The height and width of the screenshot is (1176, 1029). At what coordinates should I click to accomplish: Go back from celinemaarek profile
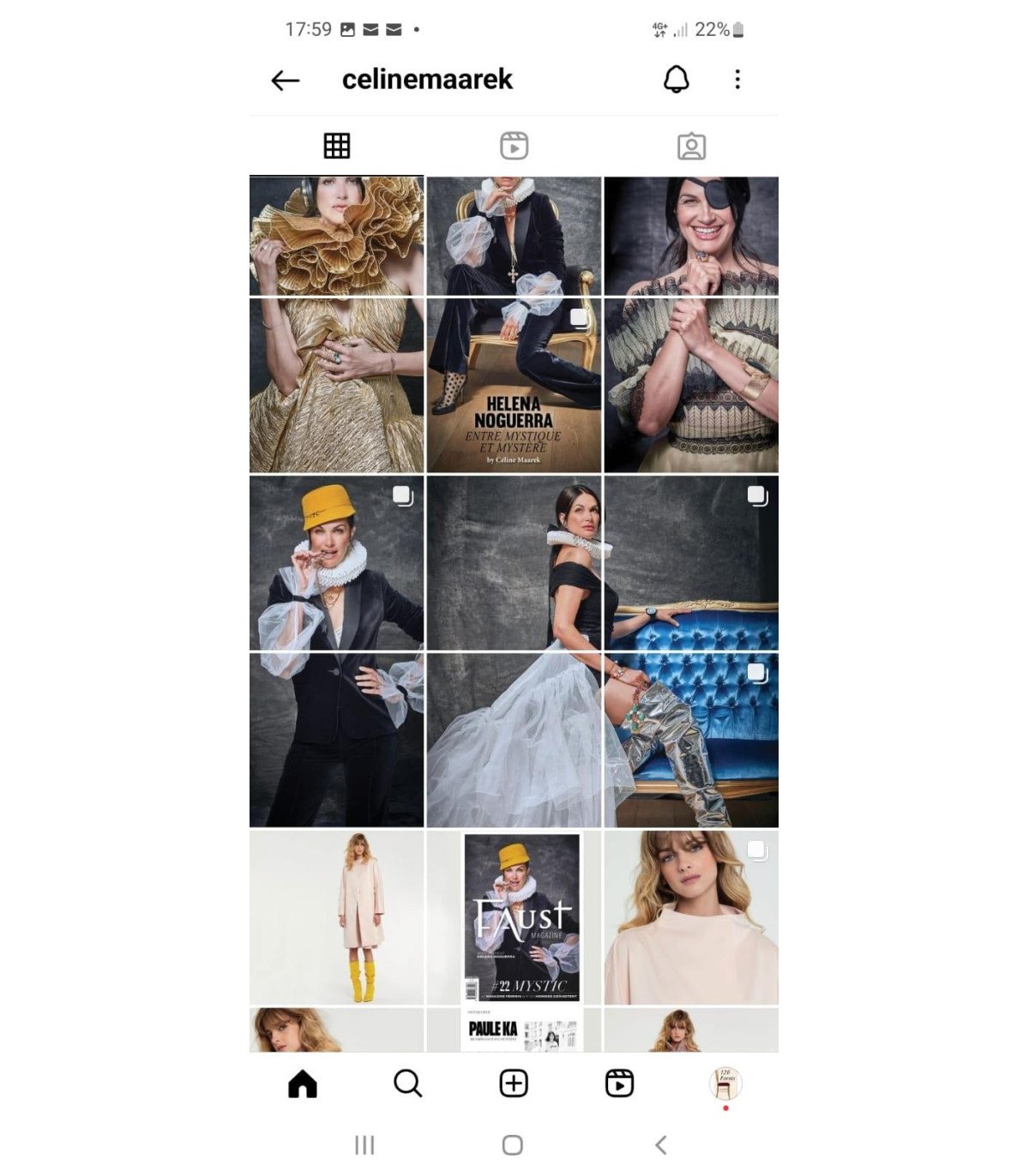[x=286, y=81]
